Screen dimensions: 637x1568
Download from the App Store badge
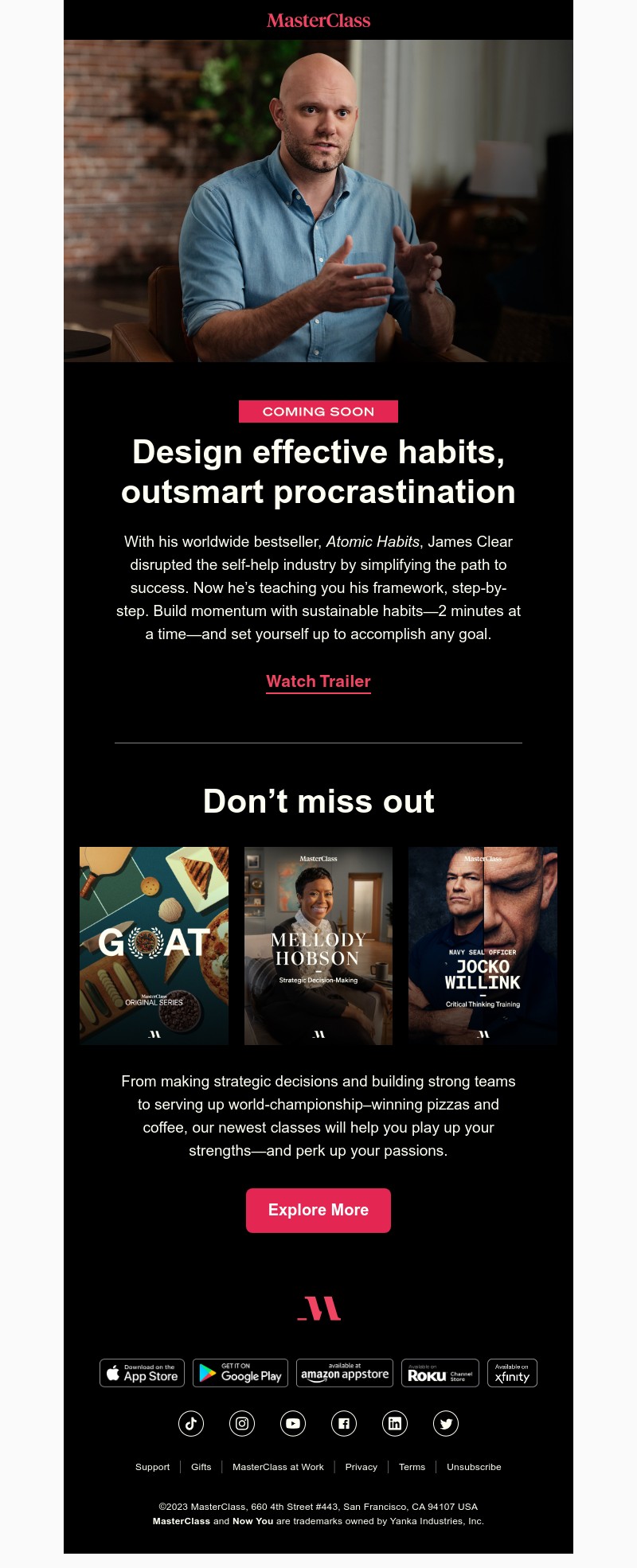[142, 1373]
